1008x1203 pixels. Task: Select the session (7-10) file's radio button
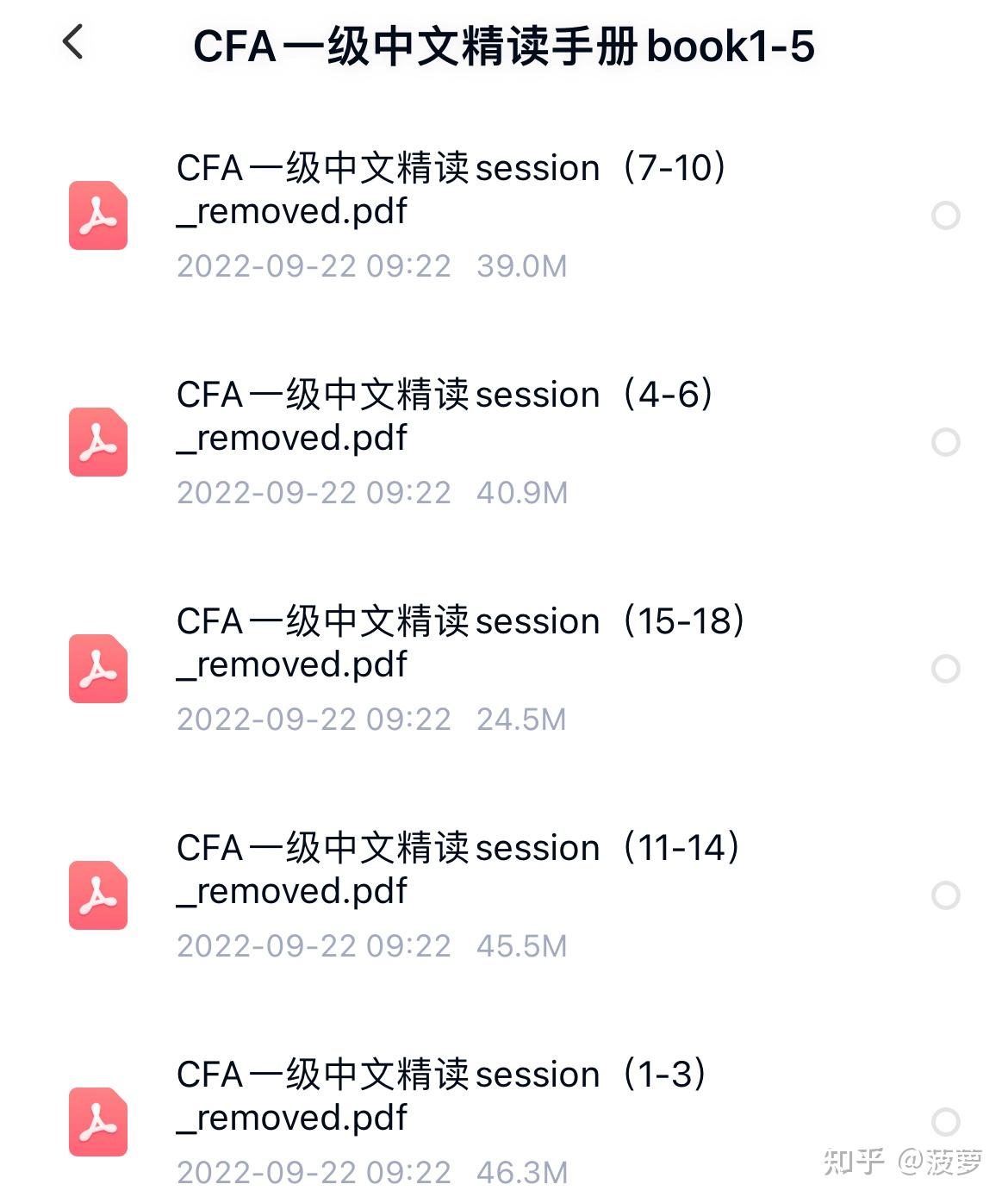946,215
